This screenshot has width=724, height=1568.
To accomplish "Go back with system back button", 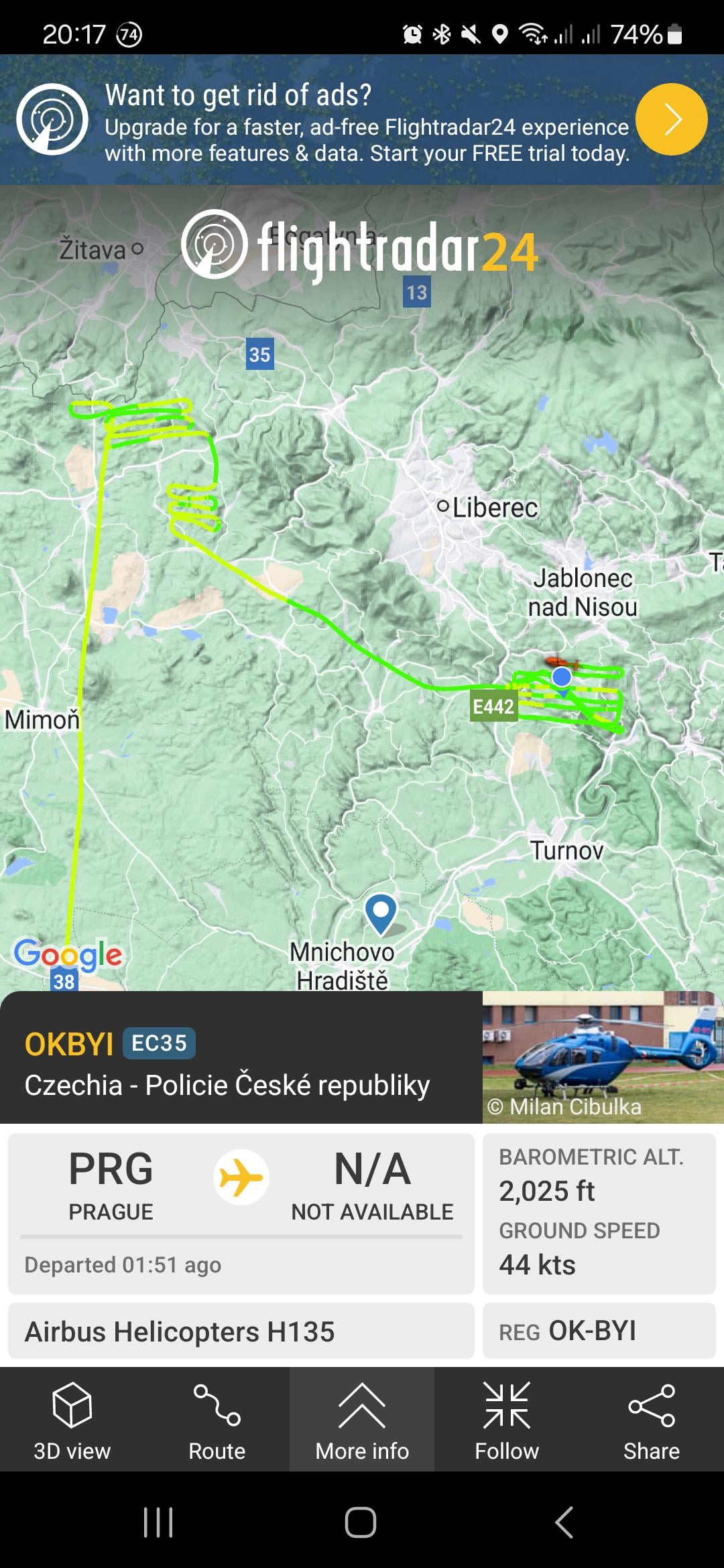I will tap(564, 1522).
